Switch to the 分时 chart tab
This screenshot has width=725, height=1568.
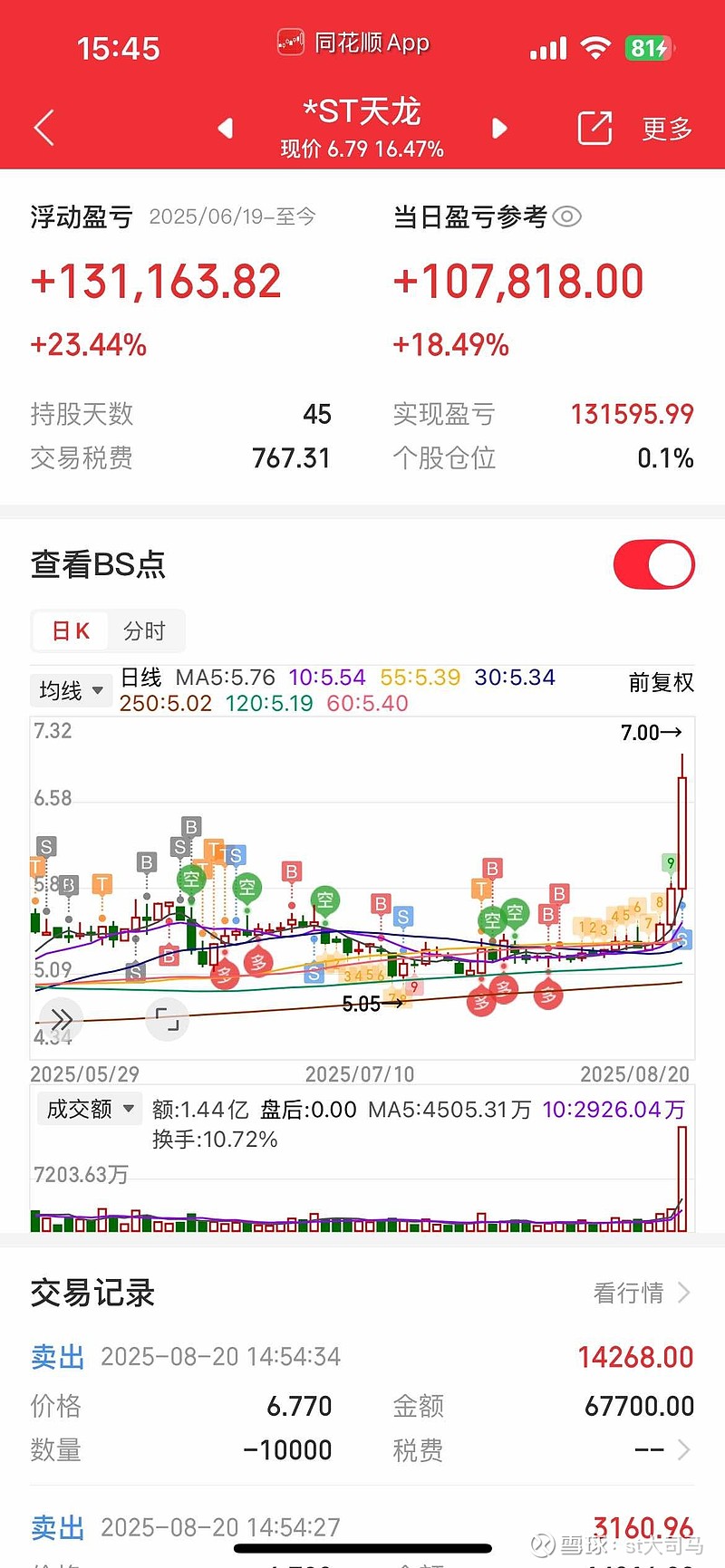145,630
